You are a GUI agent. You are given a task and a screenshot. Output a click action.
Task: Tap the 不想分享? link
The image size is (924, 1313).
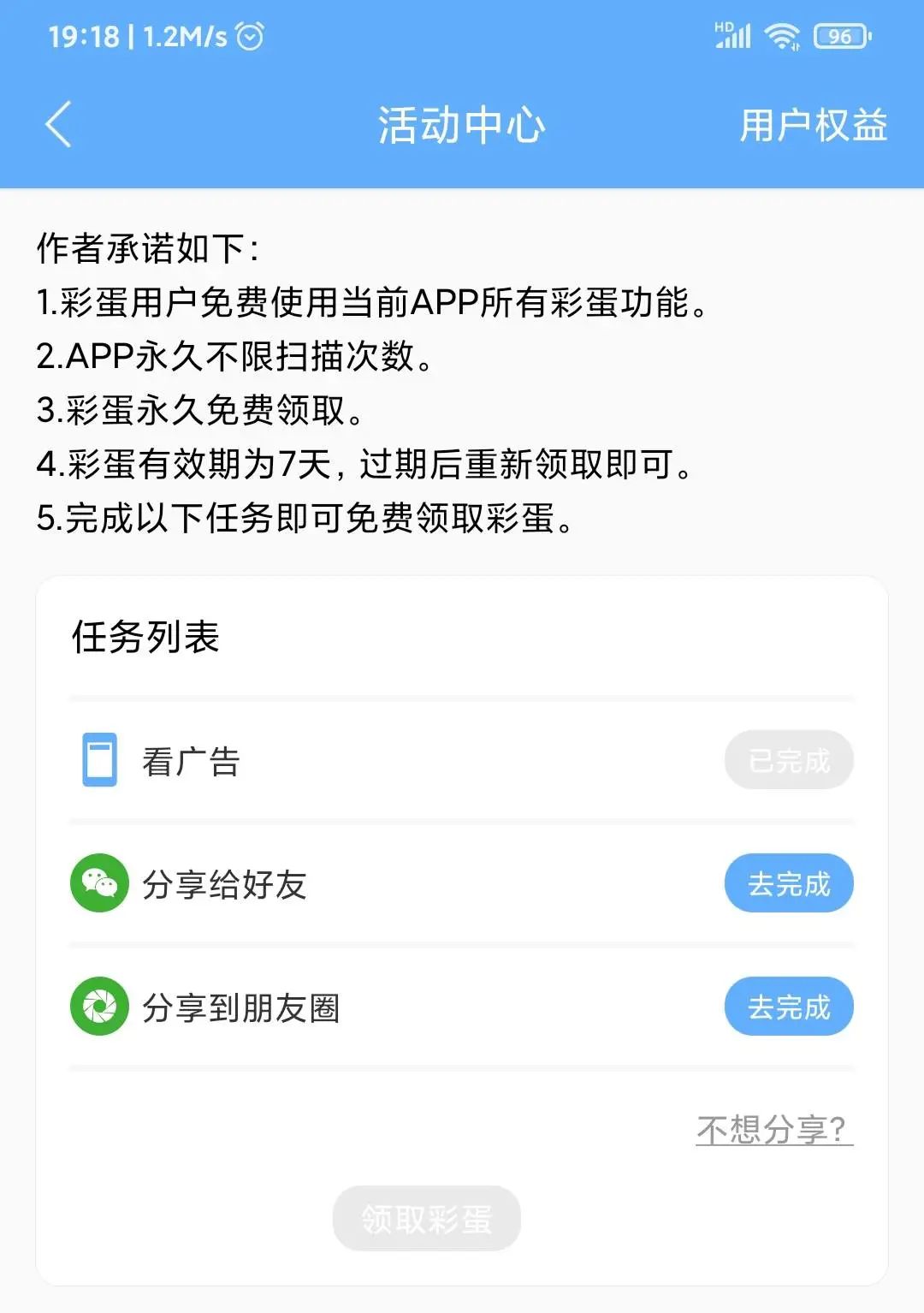[x=771, y=1130]
